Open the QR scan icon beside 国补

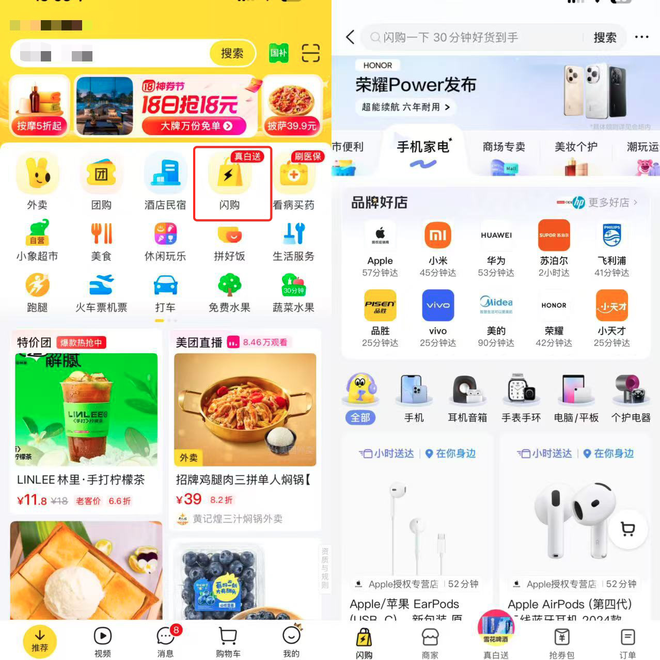point(311,53)
